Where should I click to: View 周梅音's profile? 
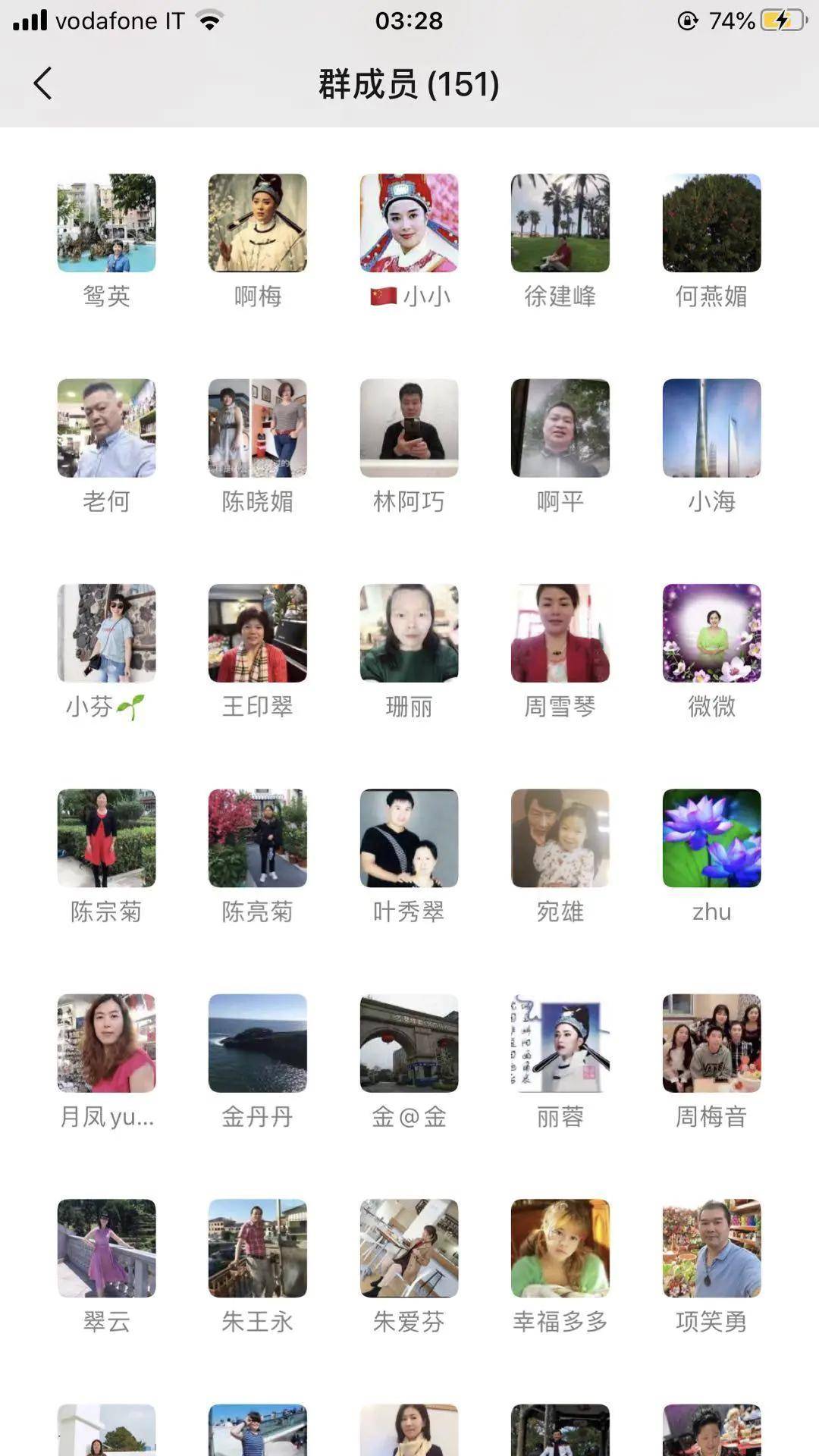(x=711, y=1043)
